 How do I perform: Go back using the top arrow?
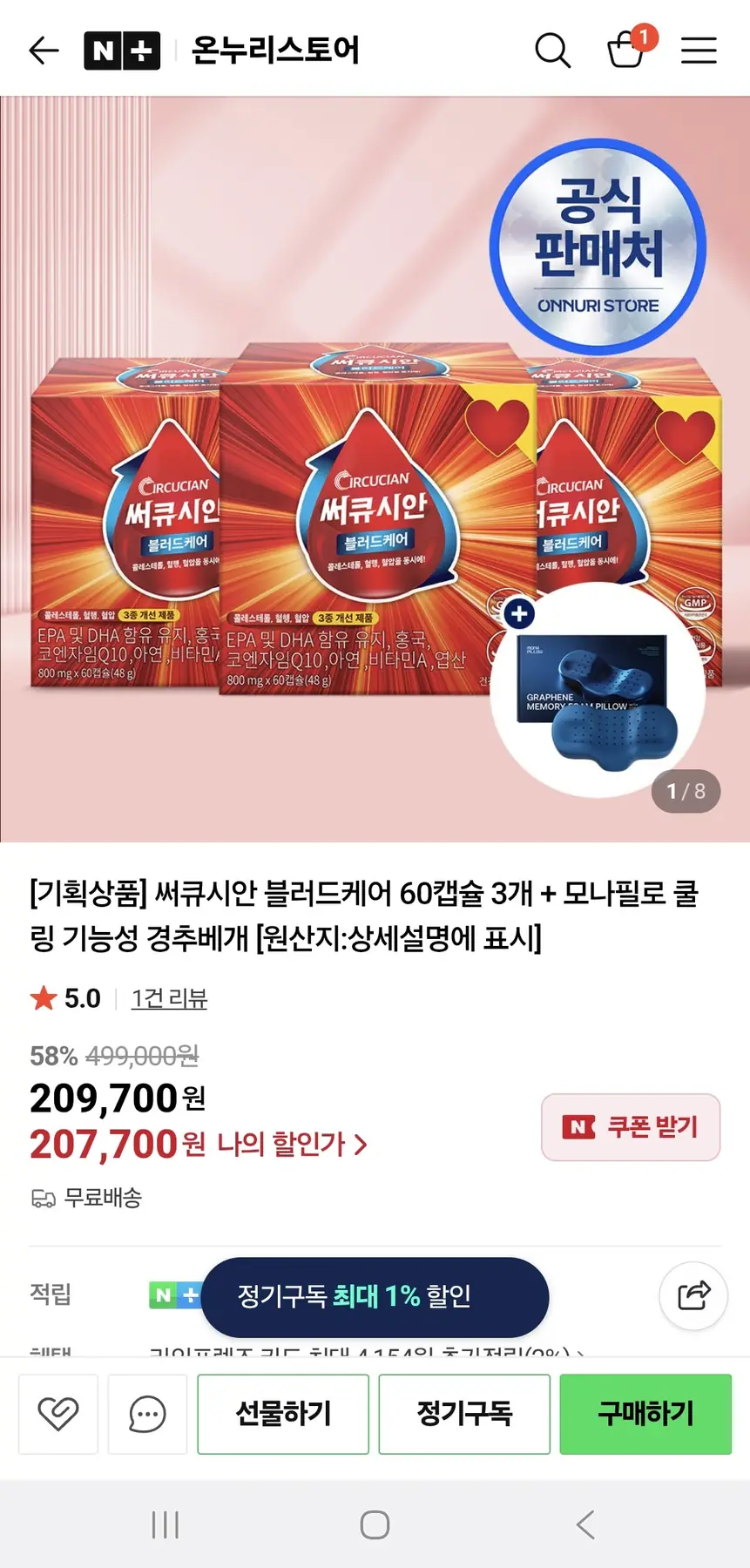(44, 51)
